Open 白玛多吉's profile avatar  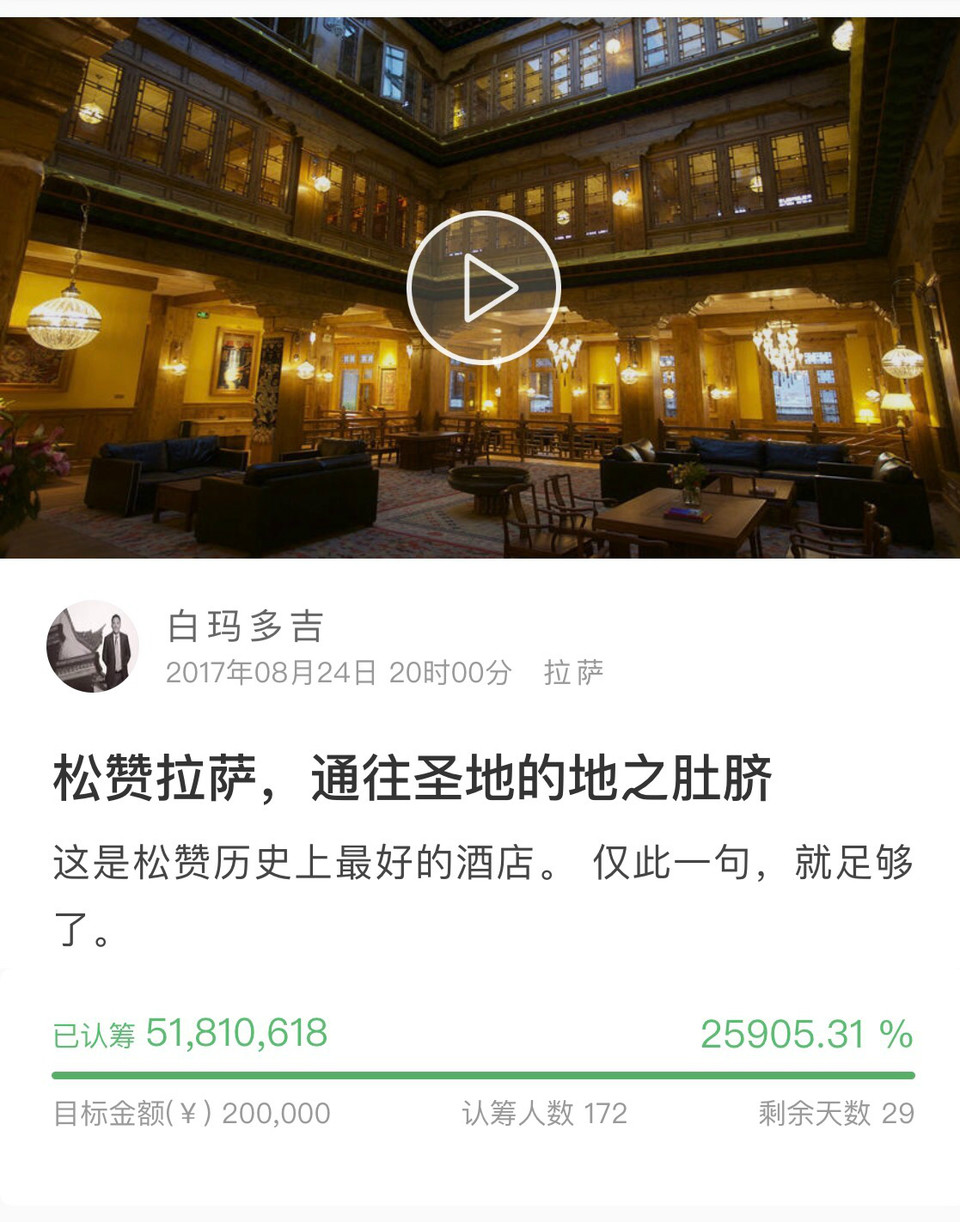point(92,646)
